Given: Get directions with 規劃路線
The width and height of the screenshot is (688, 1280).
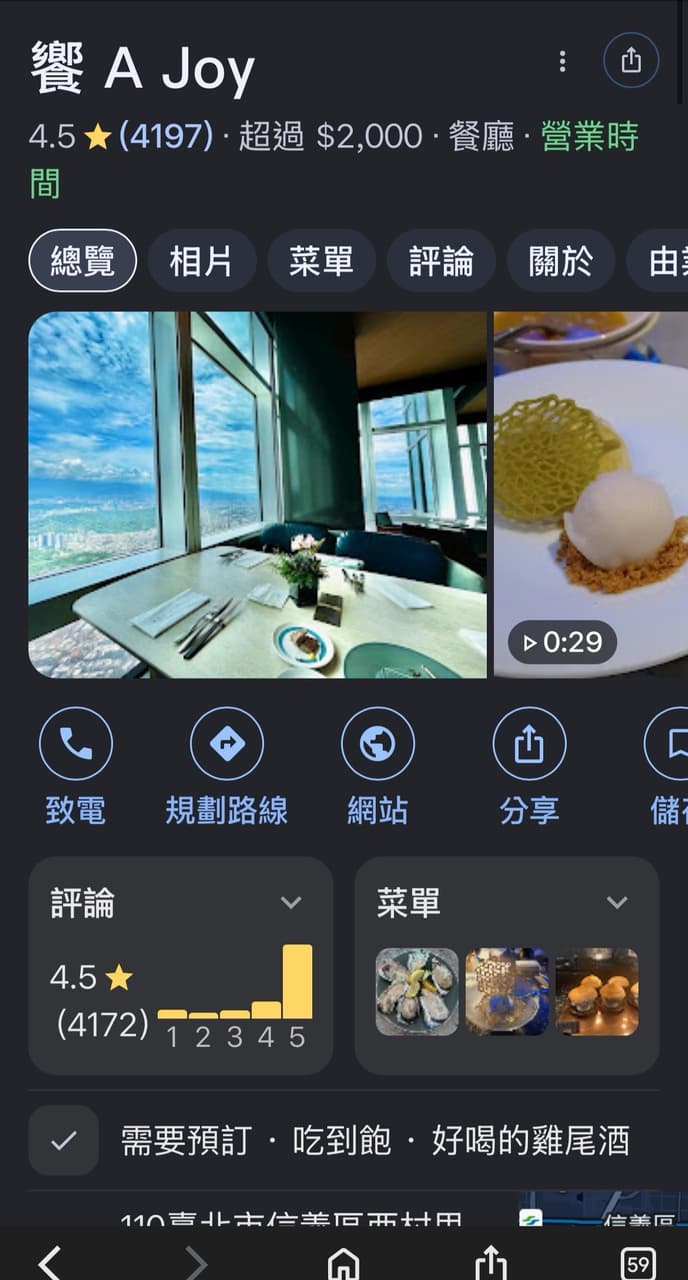Looking at the screenshot, I should [x=227, y=768].
